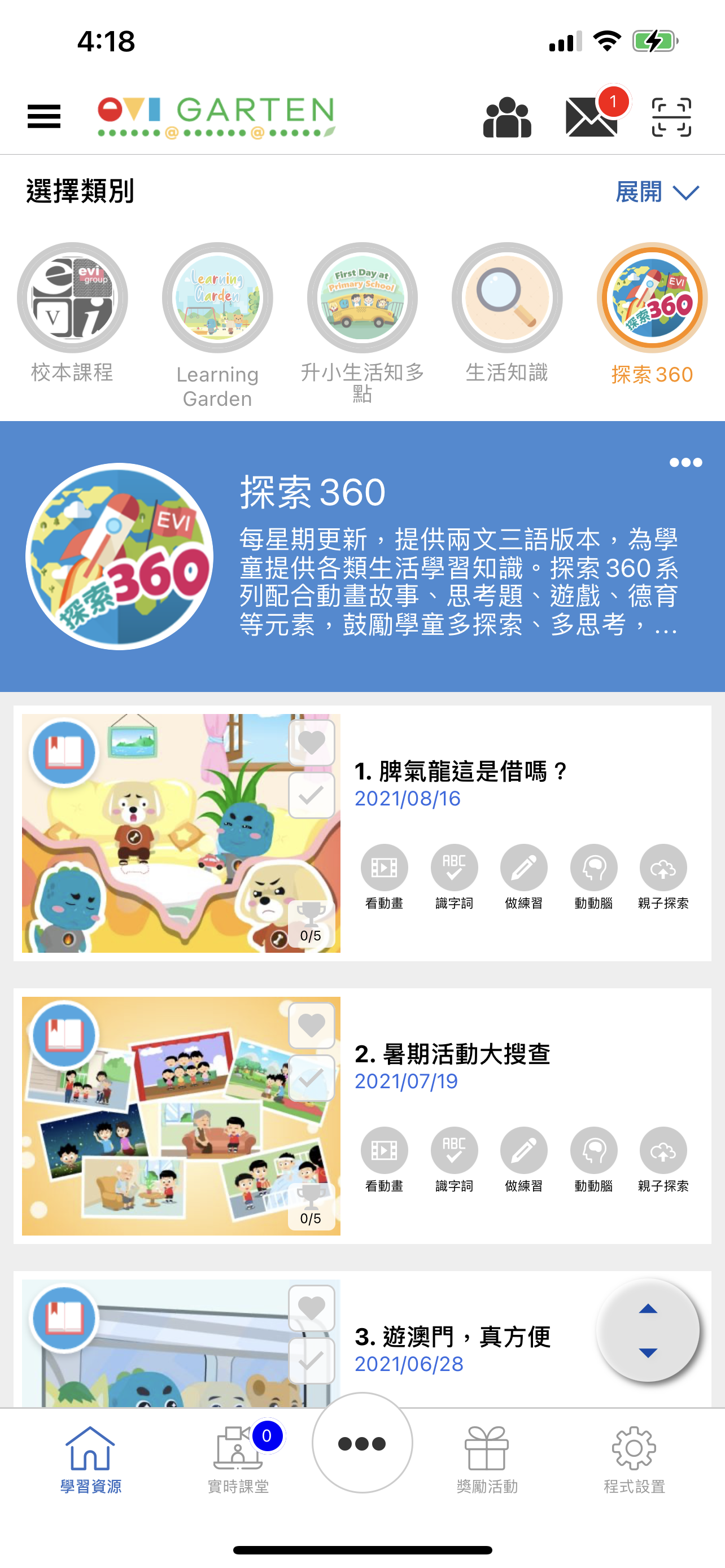Switch to the 獎勵活動 tab
Viewport: 725px width, 1568px height.
pyautogui.click(x=486, y=1458)
